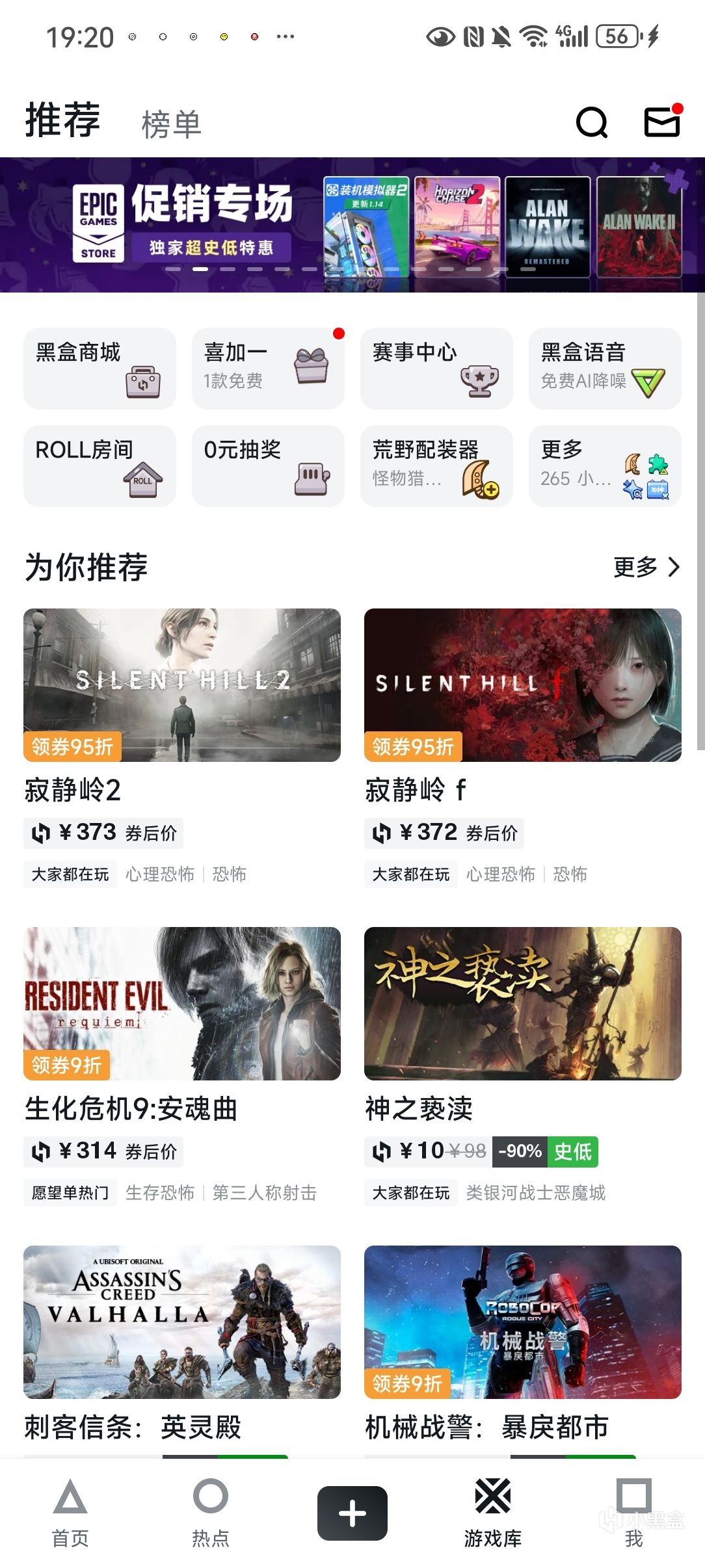Enter ROLL房间
The width and height of the screenshot is (705, 1568).
(x=100, y=465)
